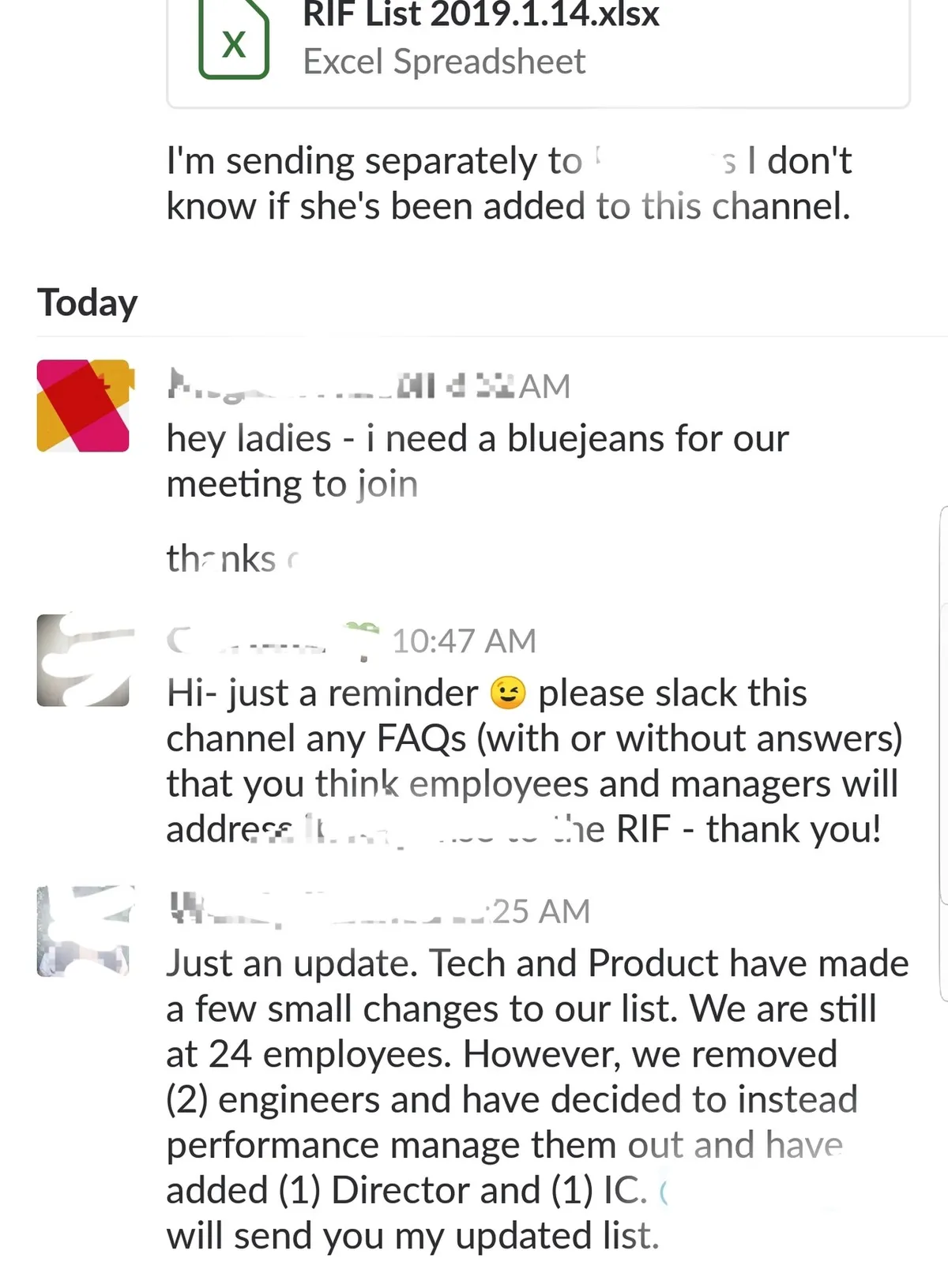Screen dimensions: 948x1288
Task: Open avatar beside the Tech and Product update
Action: (83, 931)
